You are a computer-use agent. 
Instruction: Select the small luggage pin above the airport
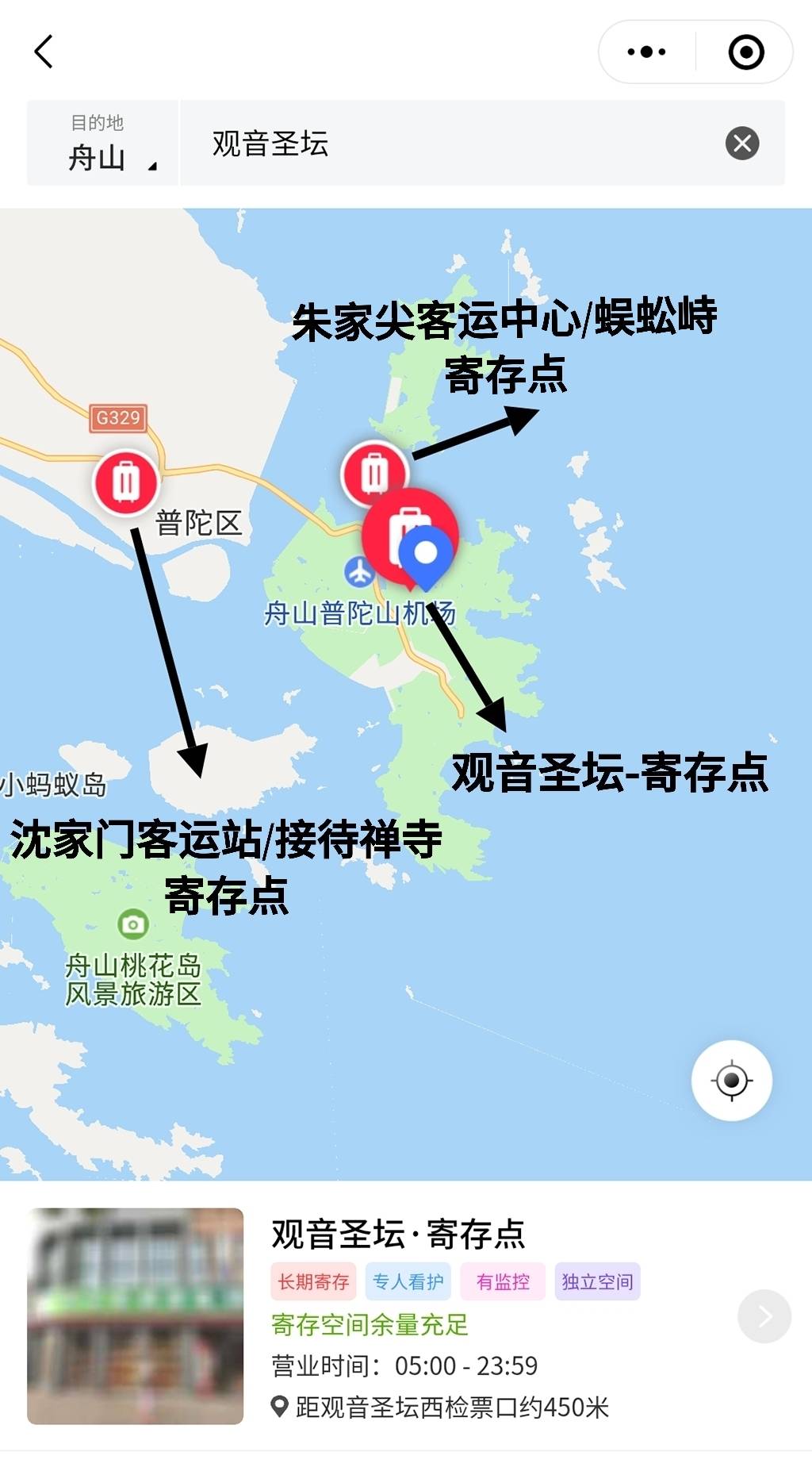pos(373,473)
